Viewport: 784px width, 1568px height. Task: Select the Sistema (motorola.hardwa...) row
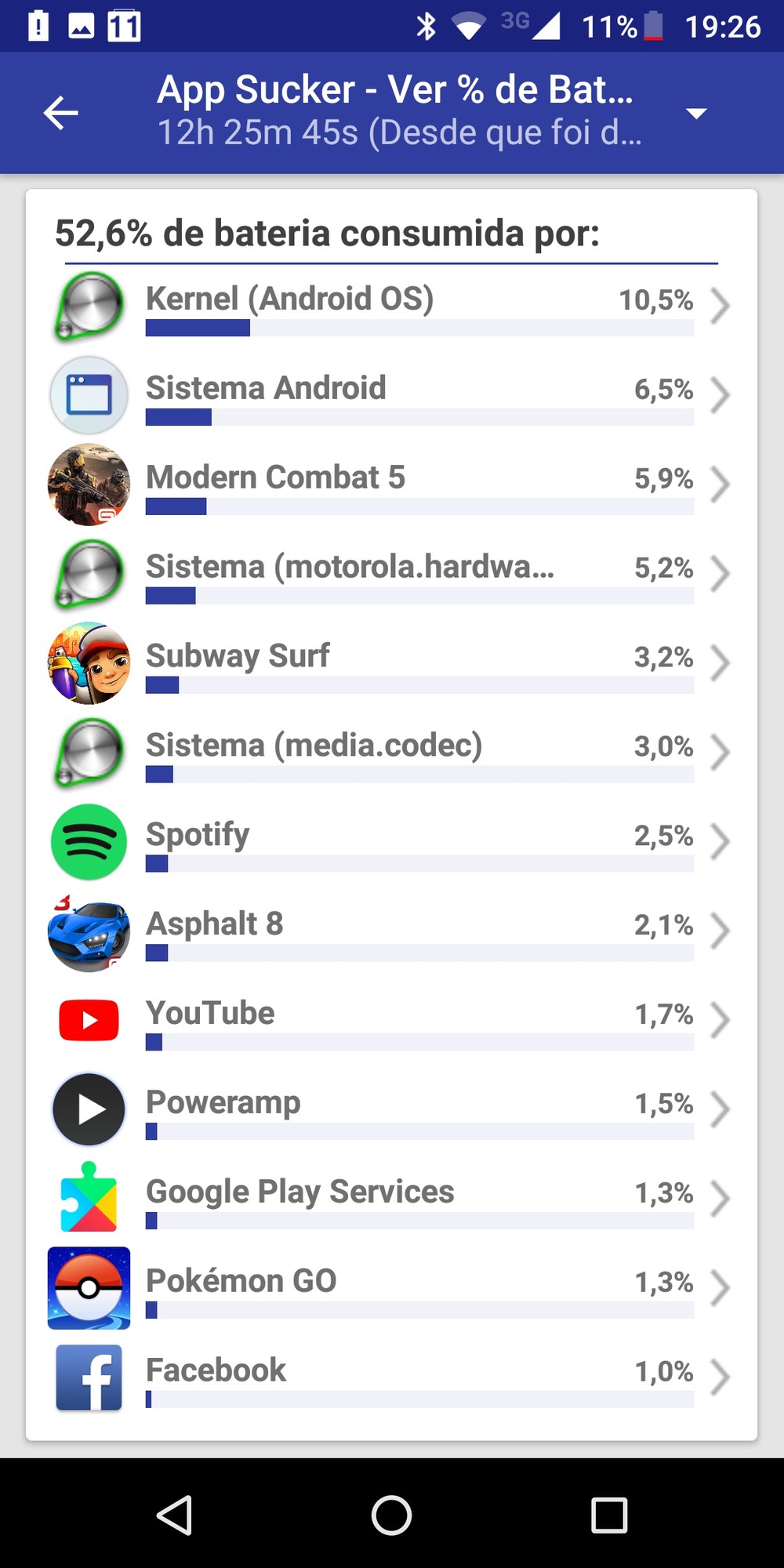pos(392,574)
